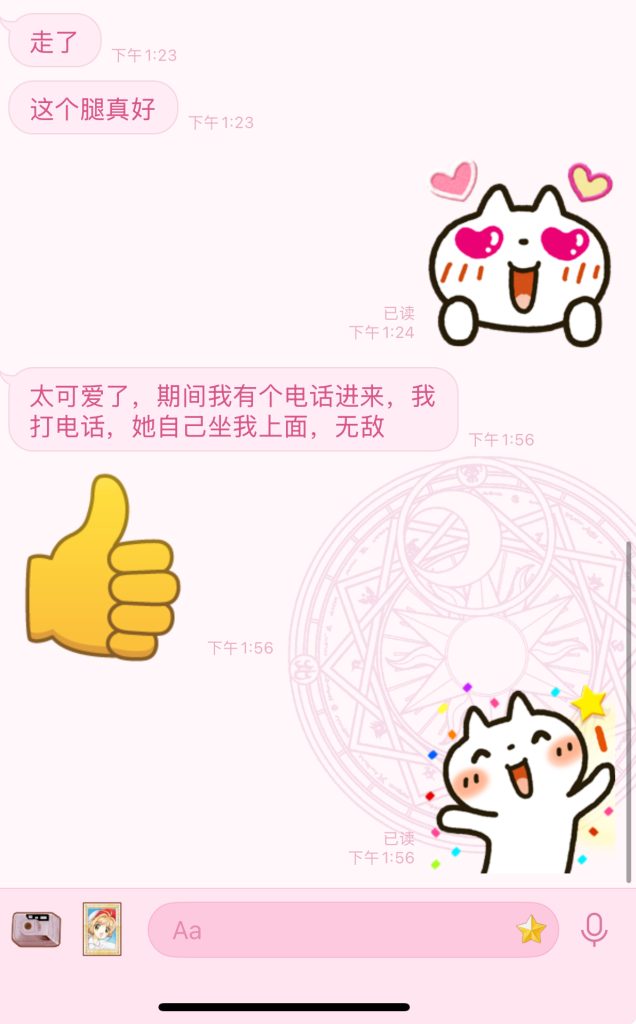Viewport: 636px width, 1024px height.
Task: Tap the thumbs-up sticker message
Action: pos(102,570)
